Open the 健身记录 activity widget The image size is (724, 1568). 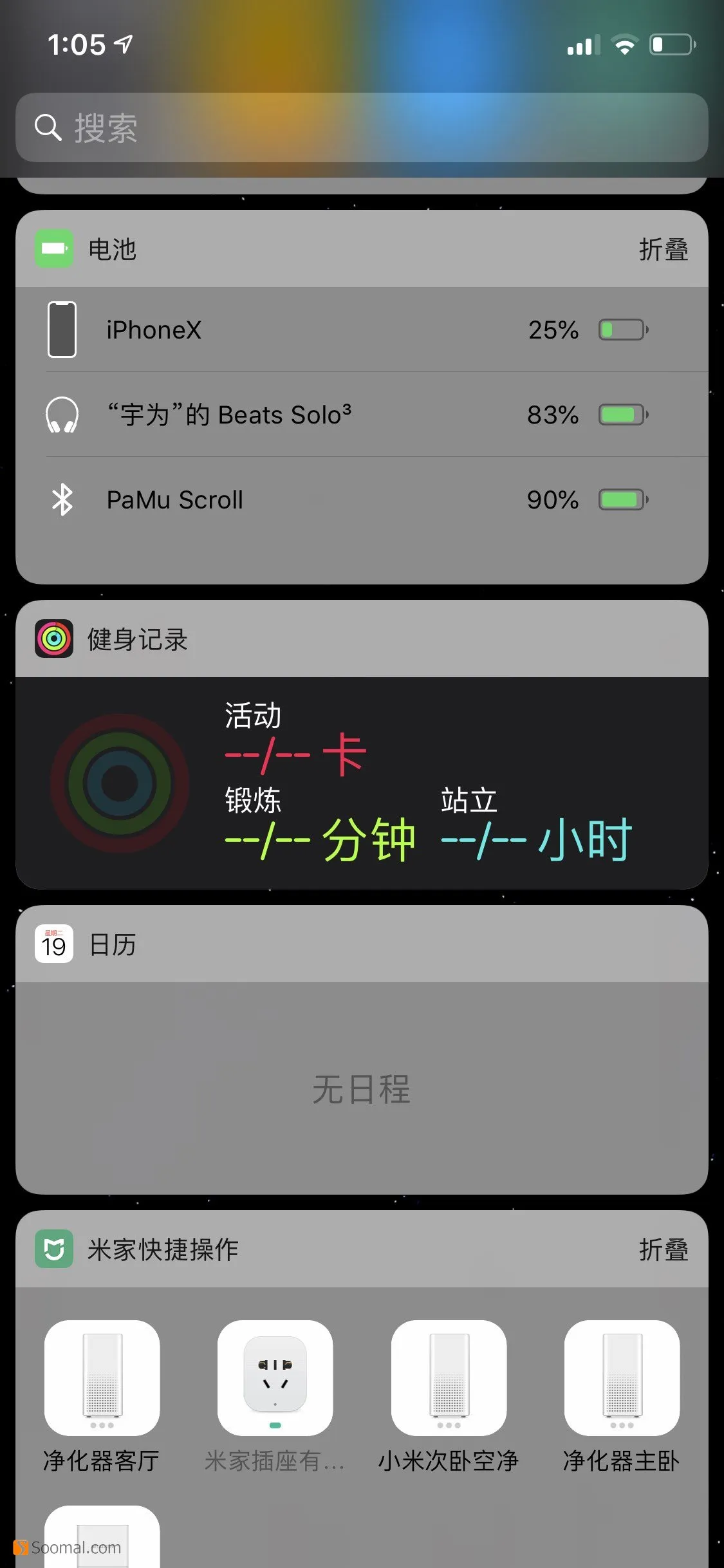point(360,782)
